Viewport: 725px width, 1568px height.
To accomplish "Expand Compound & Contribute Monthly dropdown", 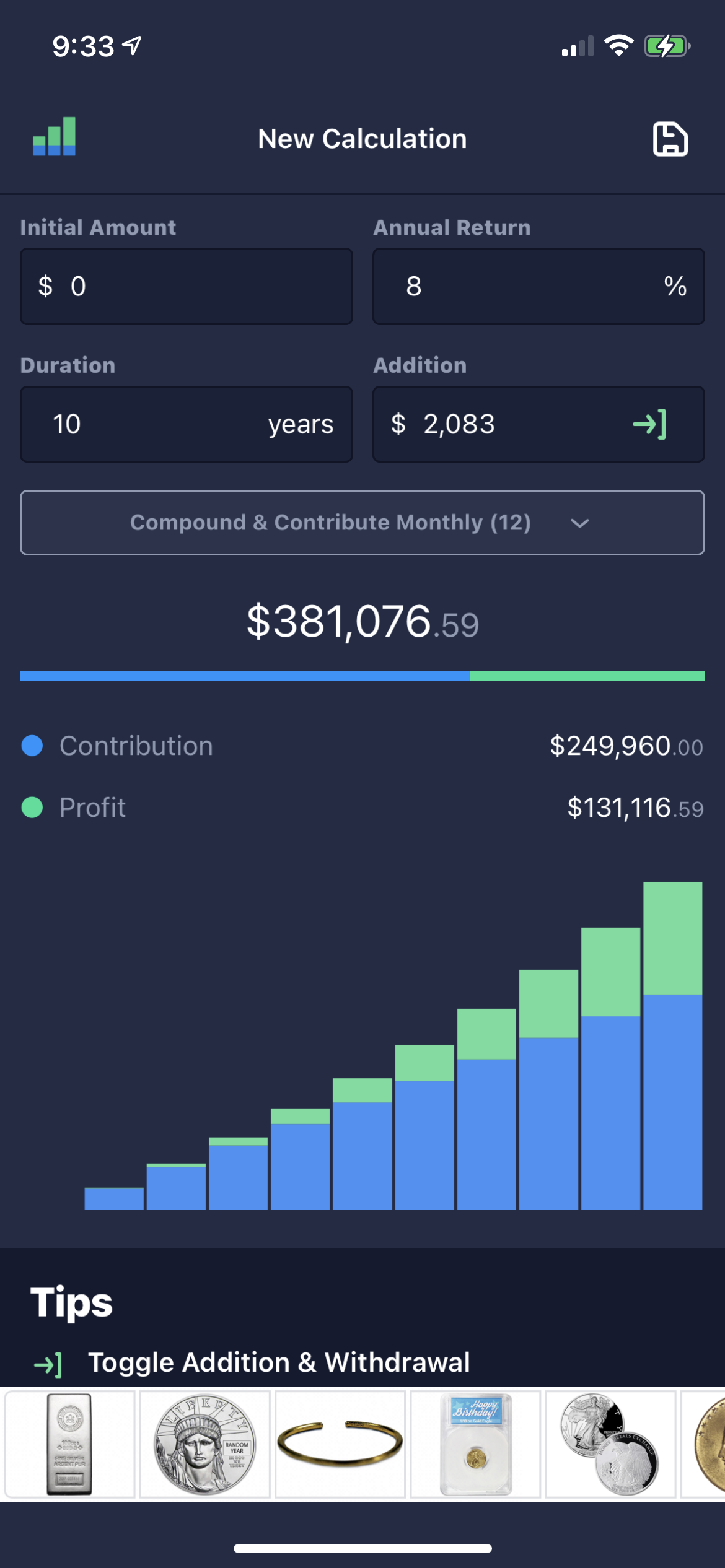I will click(362, 523).
